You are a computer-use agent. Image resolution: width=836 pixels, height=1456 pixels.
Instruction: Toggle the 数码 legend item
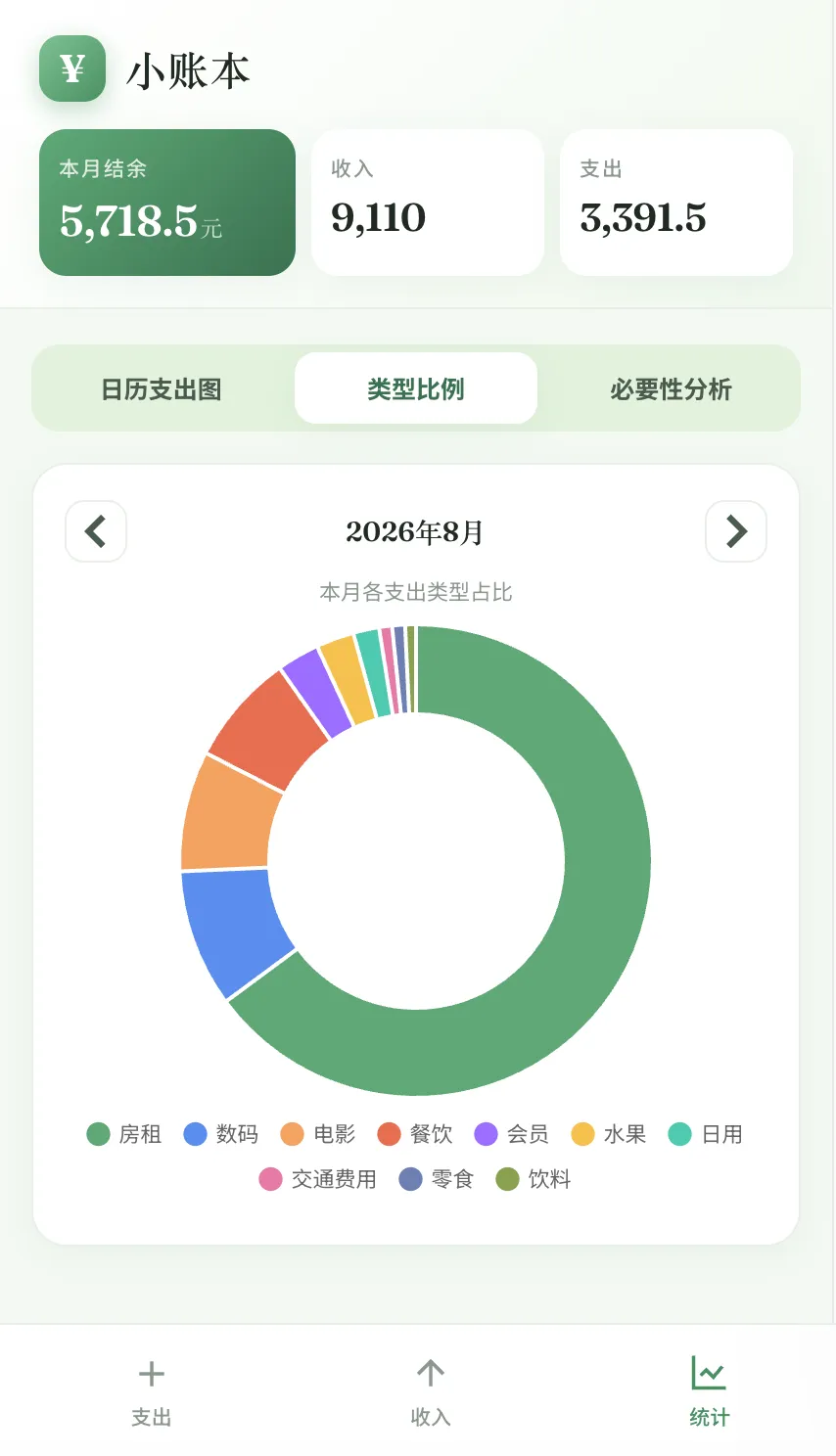point(221,1134)
